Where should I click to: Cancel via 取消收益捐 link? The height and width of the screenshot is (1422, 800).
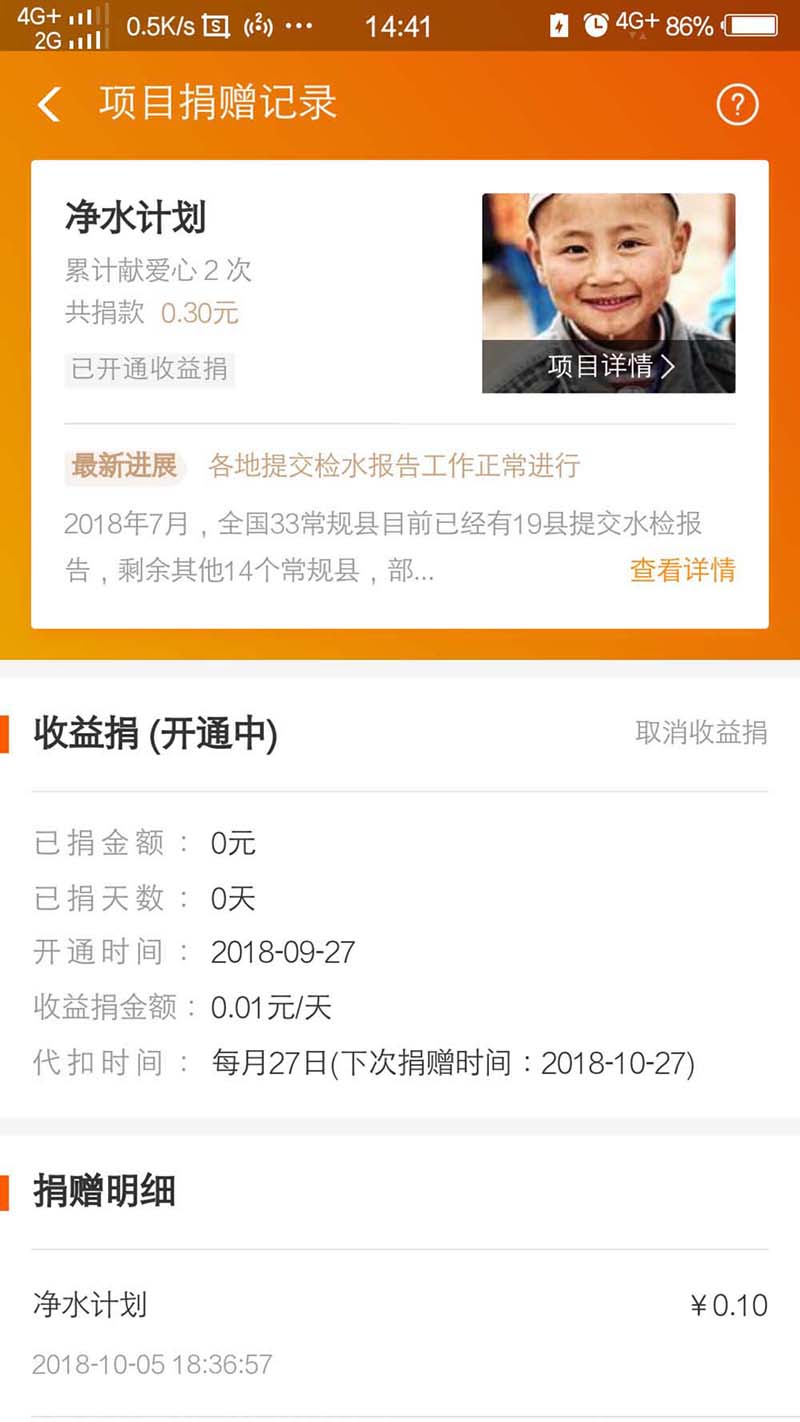[x=701, y=732]
